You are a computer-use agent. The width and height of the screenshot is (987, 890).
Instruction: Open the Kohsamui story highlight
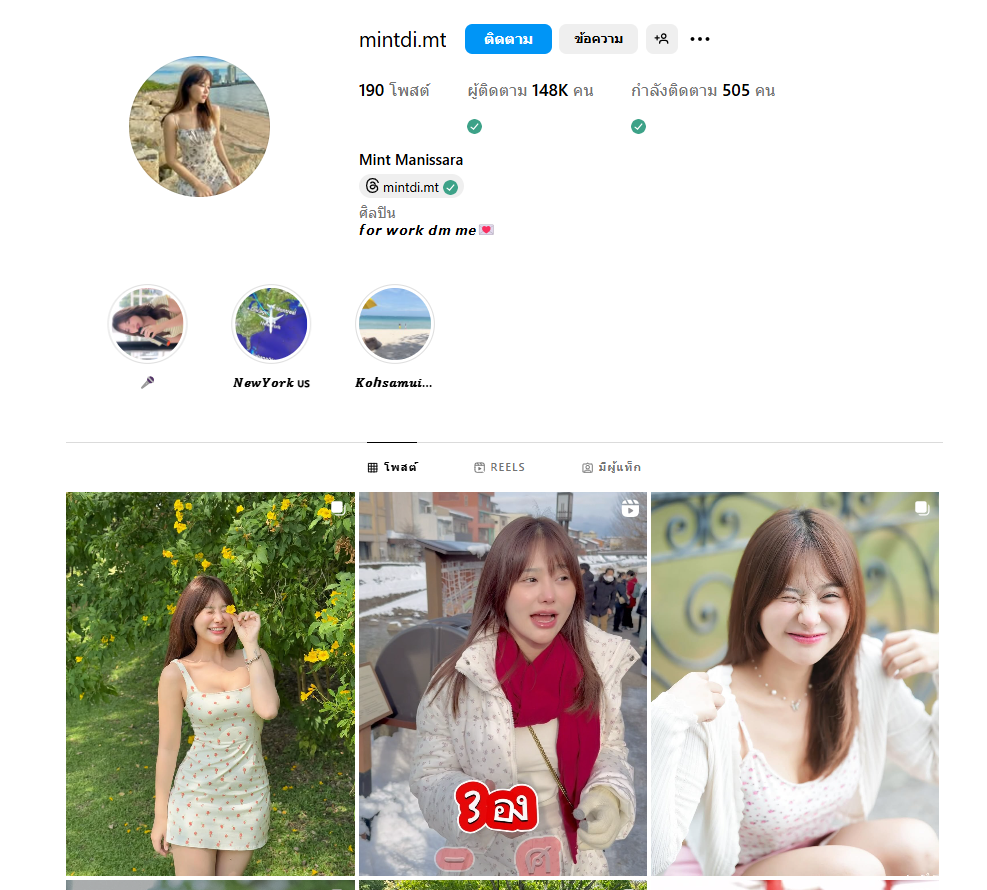tap(395, 323)
